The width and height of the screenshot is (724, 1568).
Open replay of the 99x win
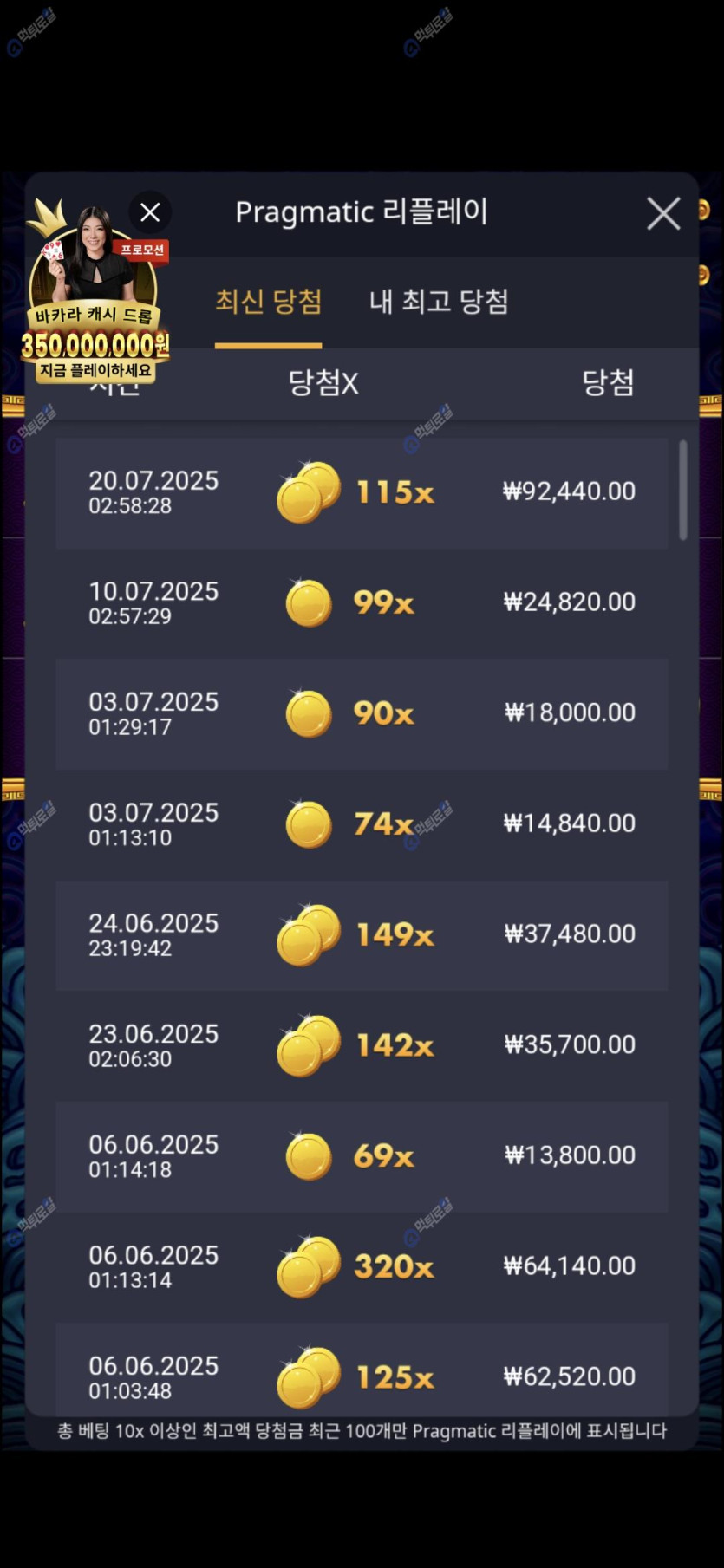pos(362,602)
